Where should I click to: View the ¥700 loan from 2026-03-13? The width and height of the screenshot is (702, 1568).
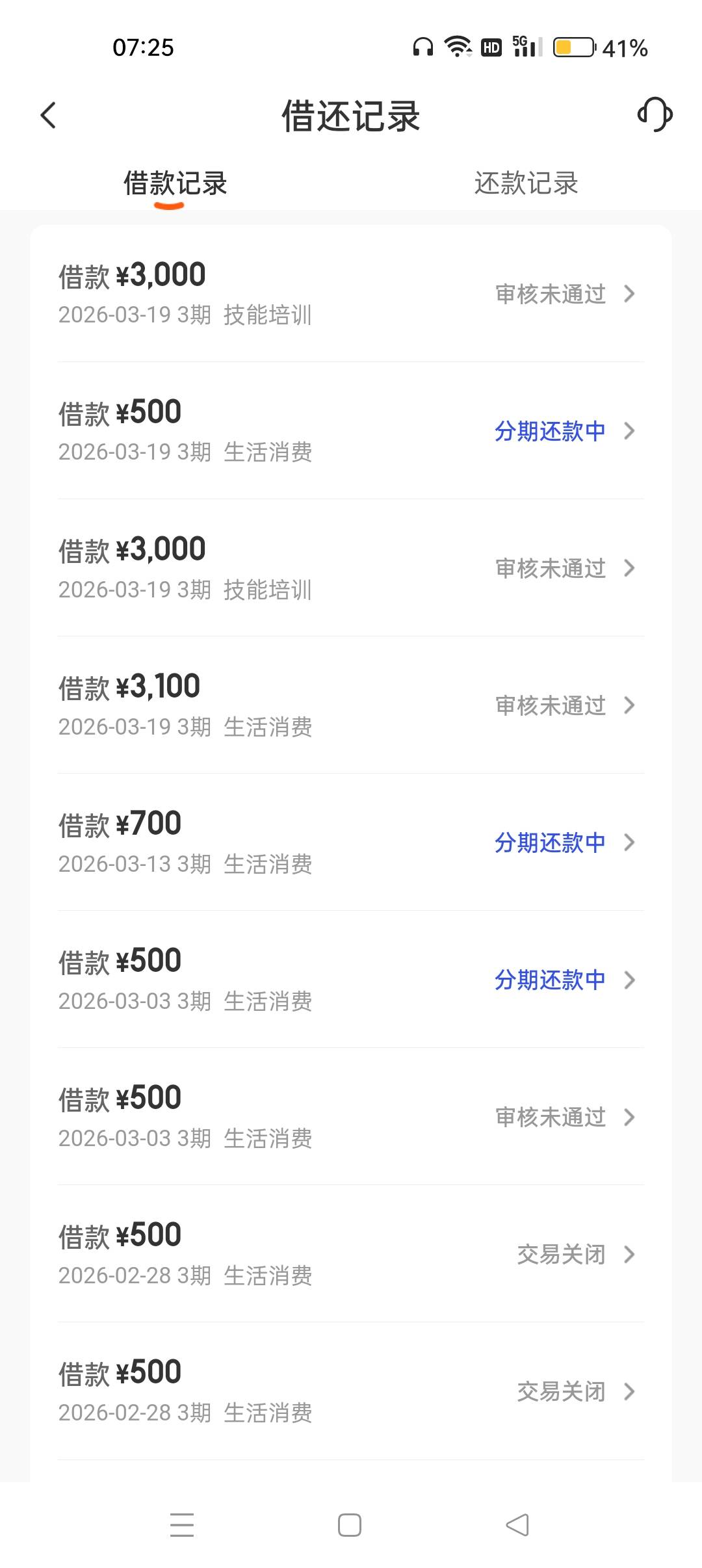[x=351, y=843]
